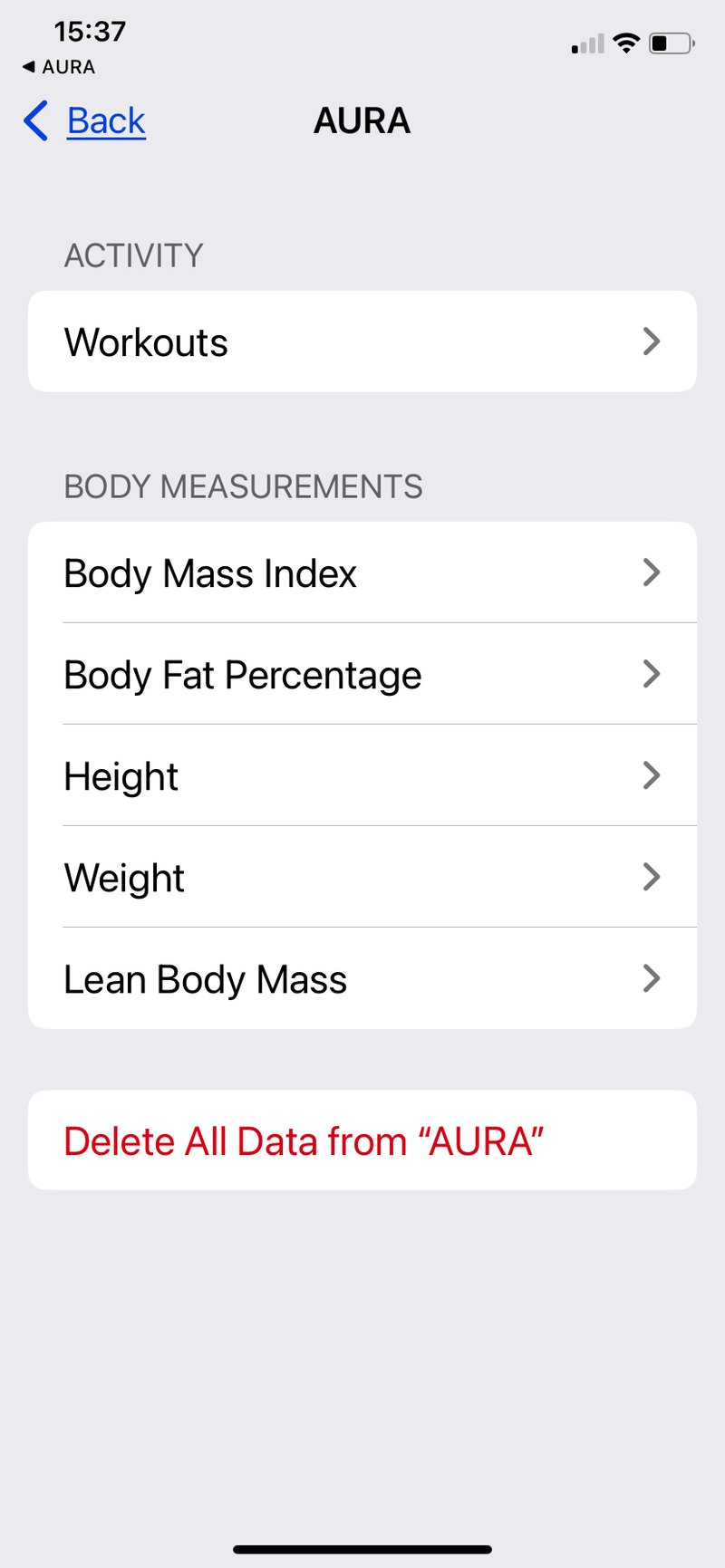This screenshot has height=1568, width=725.
Task: Open the Lean Body Mass row
Action: [362, 978]
